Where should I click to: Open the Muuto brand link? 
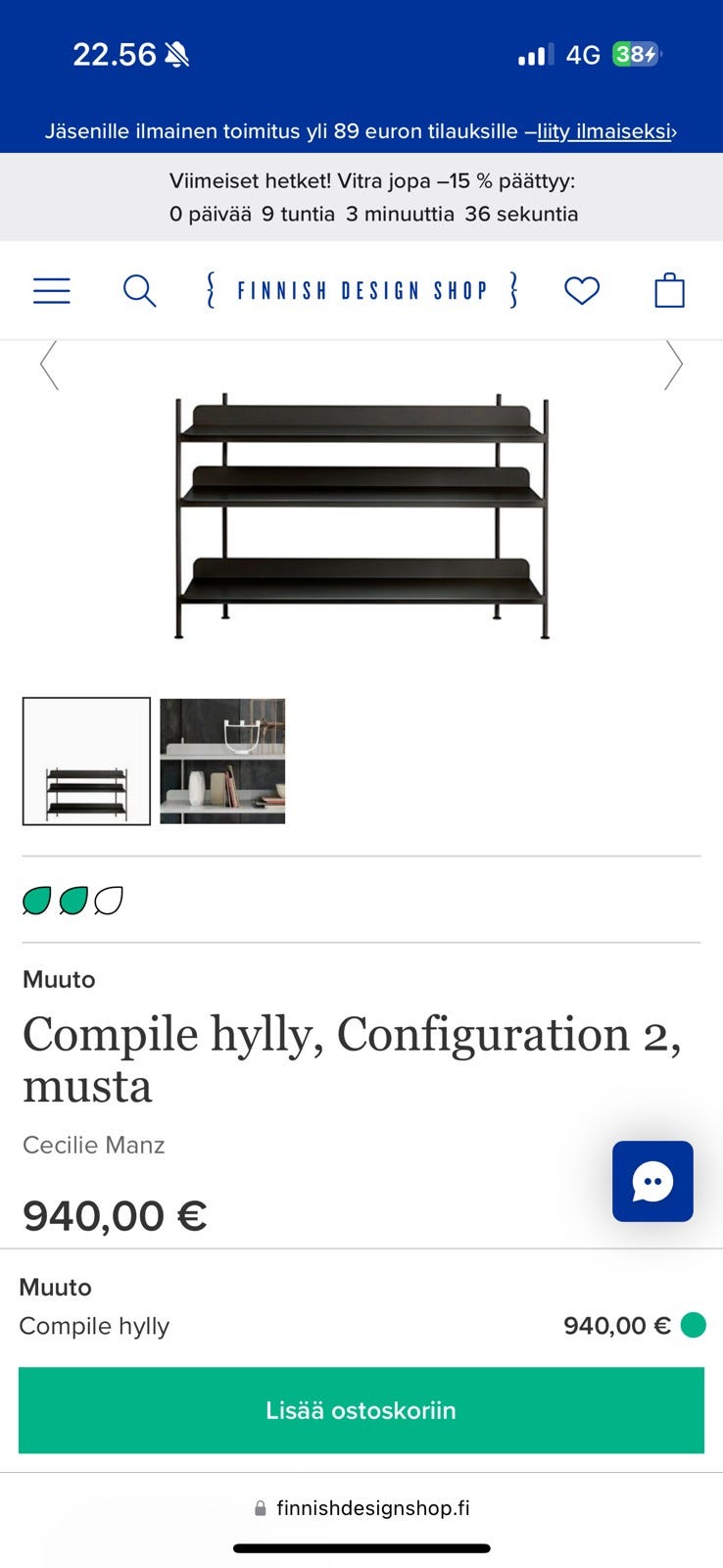(x=59, y=979)
